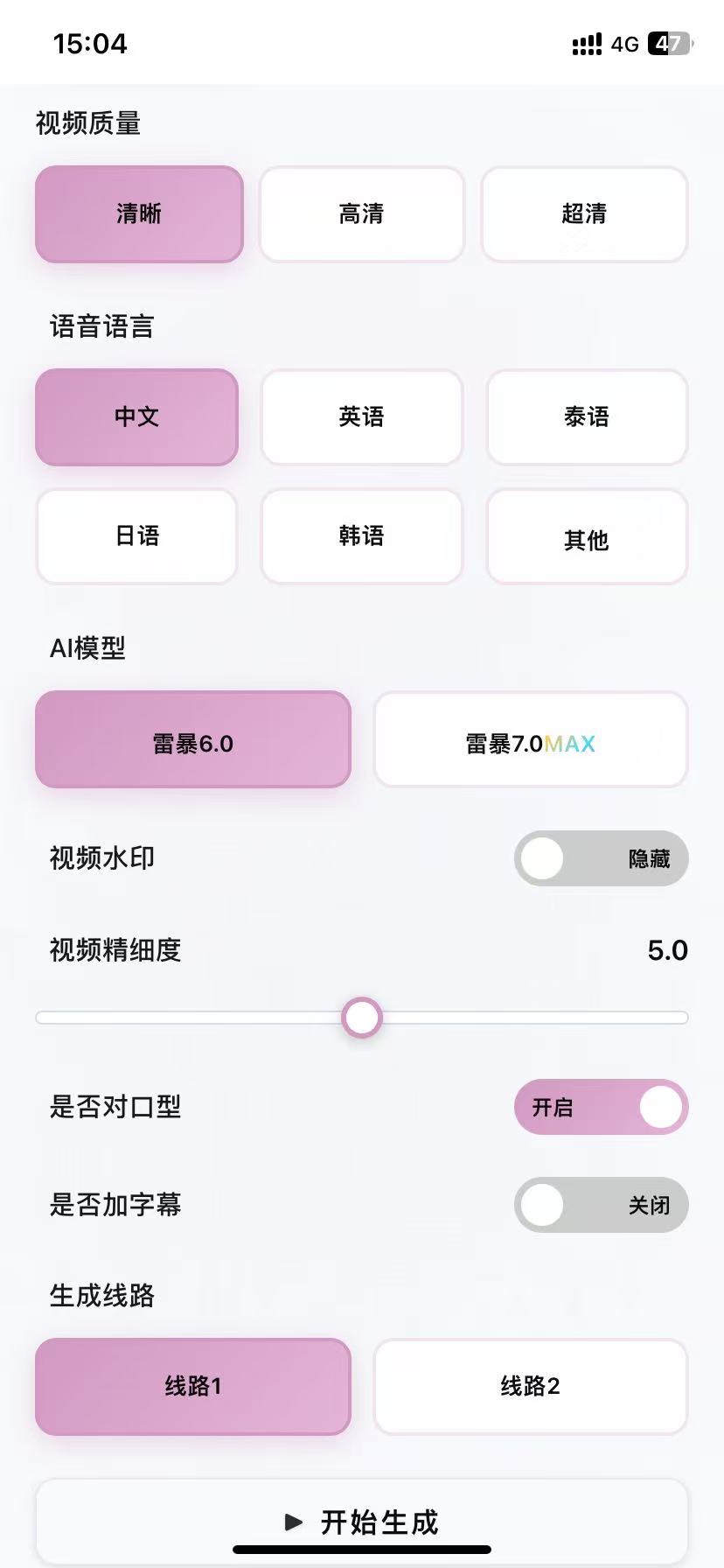Viewport: 724px width, 1568px height.
Task: Switch generation route to 线路2
Action: 530,1387
